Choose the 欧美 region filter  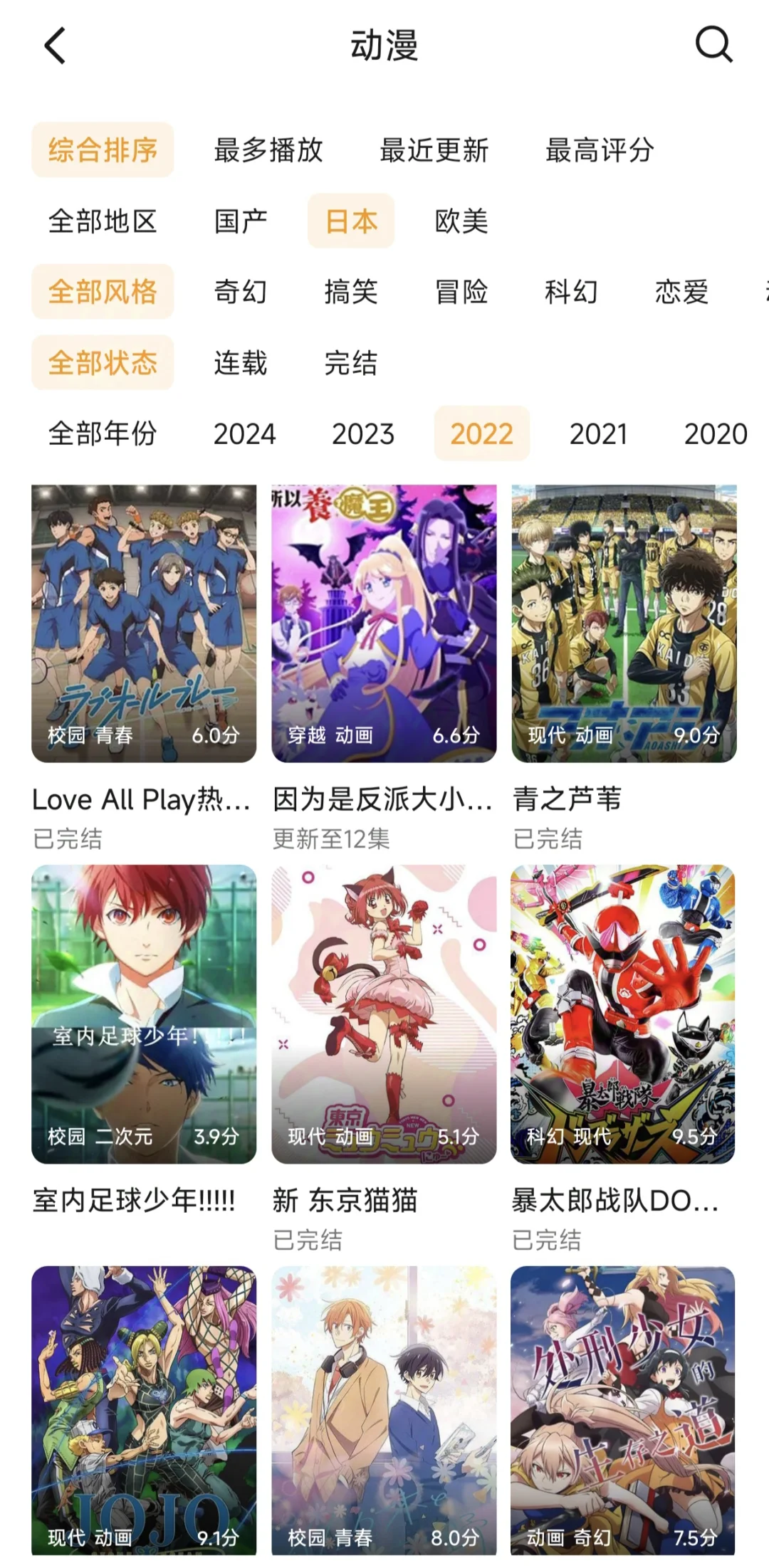pyautogui.click(x=461, y=221)
